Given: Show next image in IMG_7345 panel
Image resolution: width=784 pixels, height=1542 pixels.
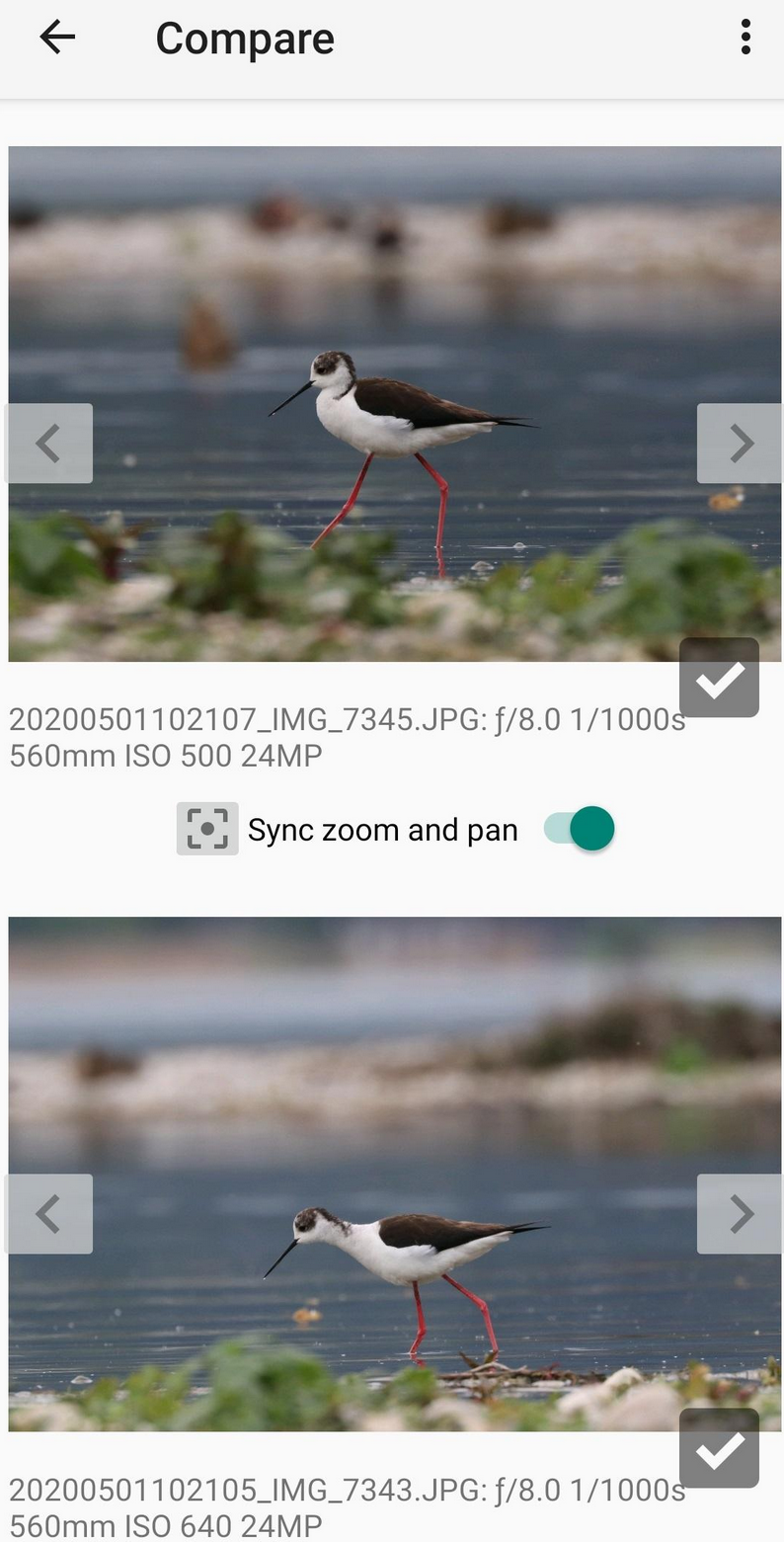Looking at the screenshot, I should pos(740,444).
